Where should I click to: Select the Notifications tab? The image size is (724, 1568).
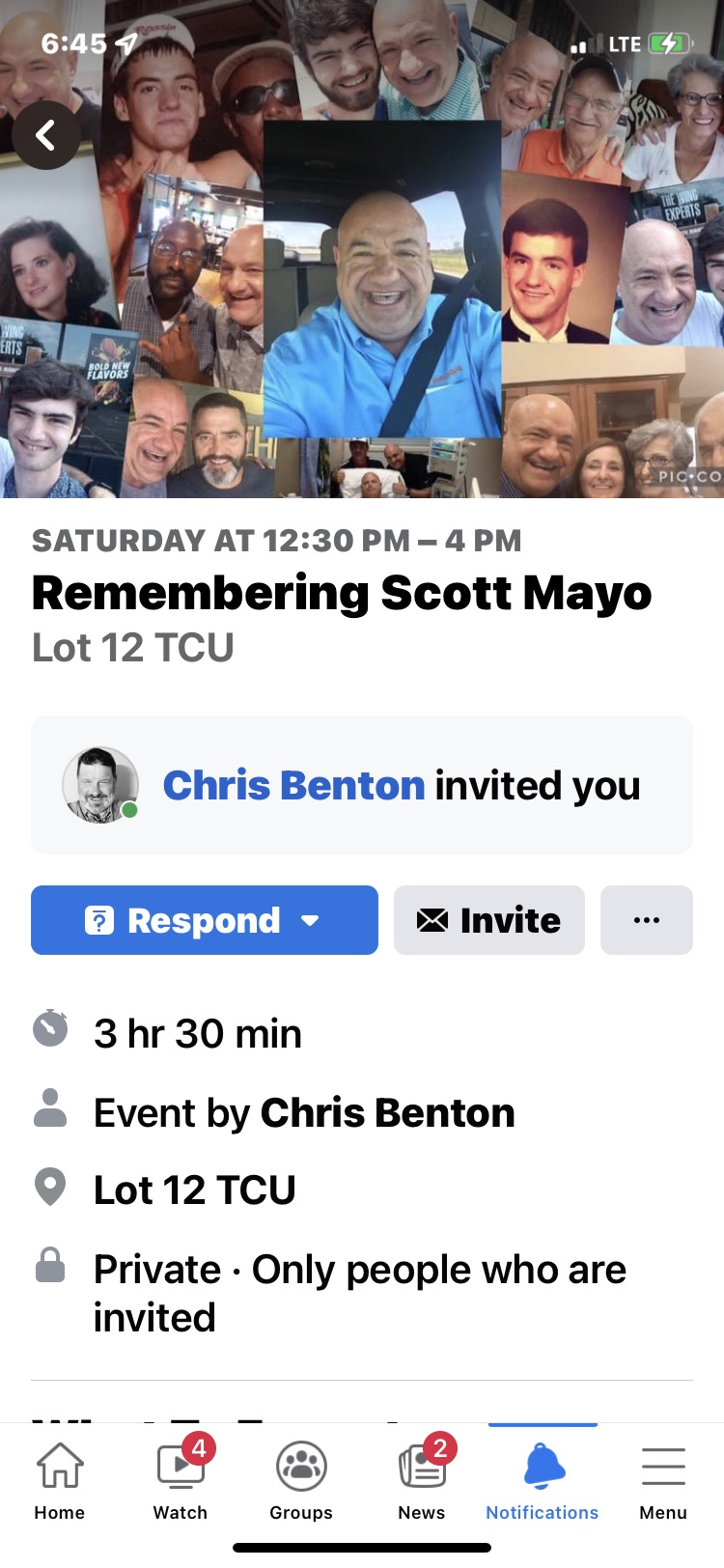tap(543, 1480)
